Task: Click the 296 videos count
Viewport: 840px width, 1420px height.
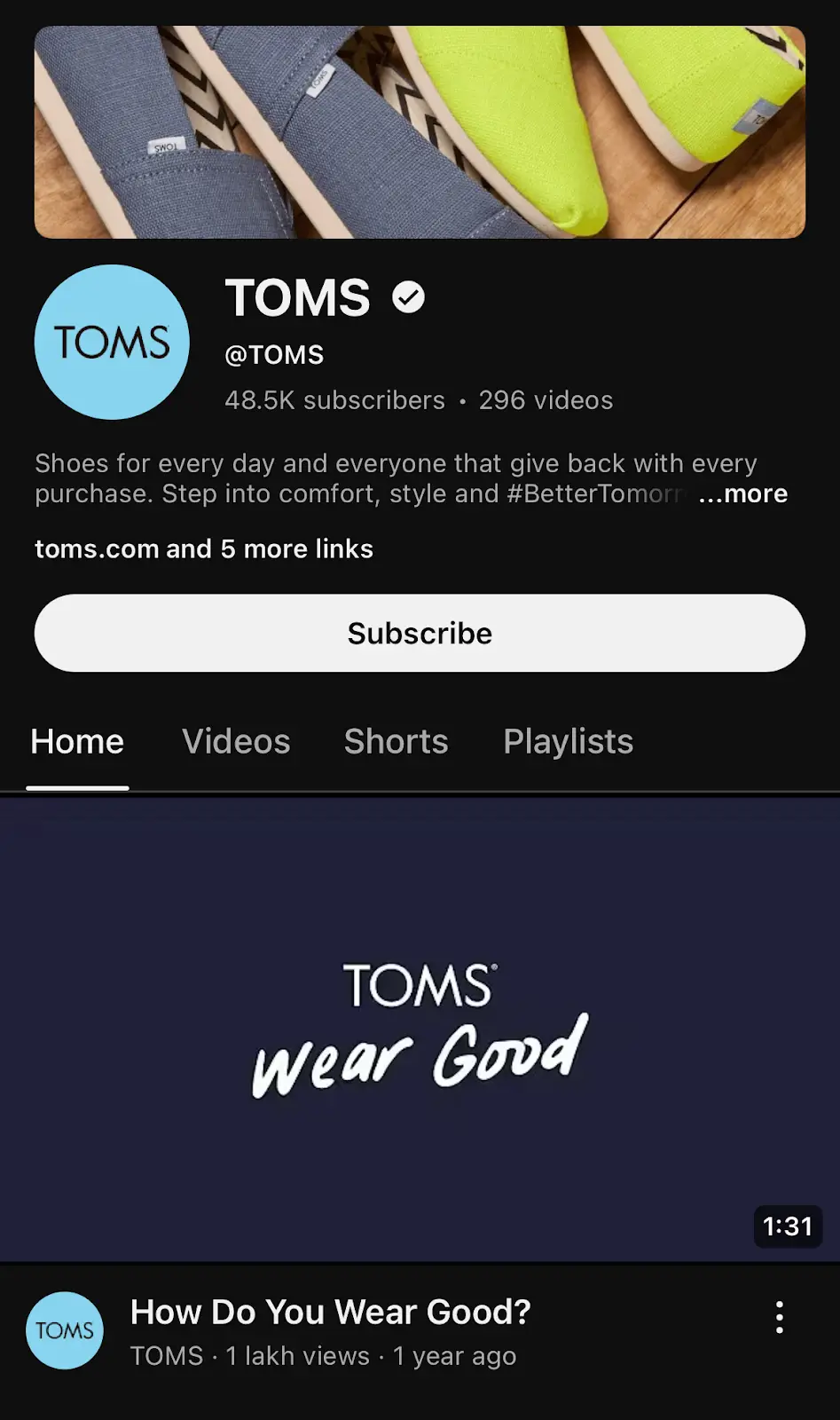Action: (x=545, y=400)
